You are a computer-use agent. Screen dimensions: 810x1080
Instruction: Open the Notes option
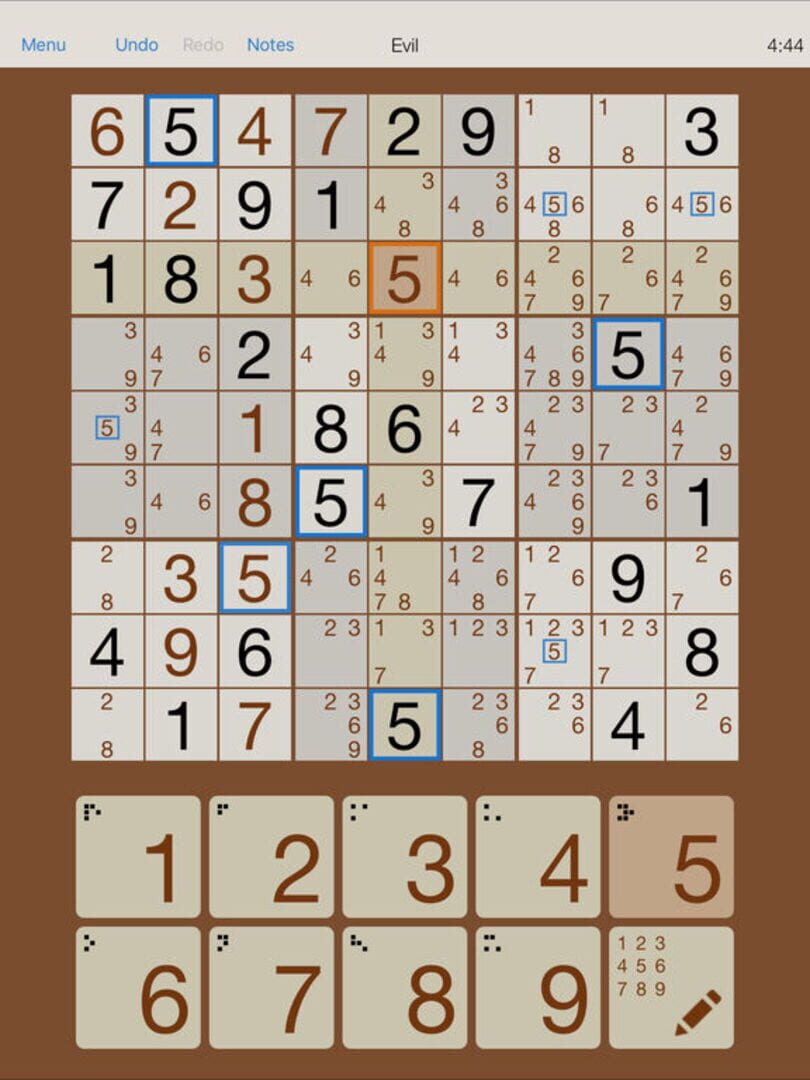click(x=270, y=45)
